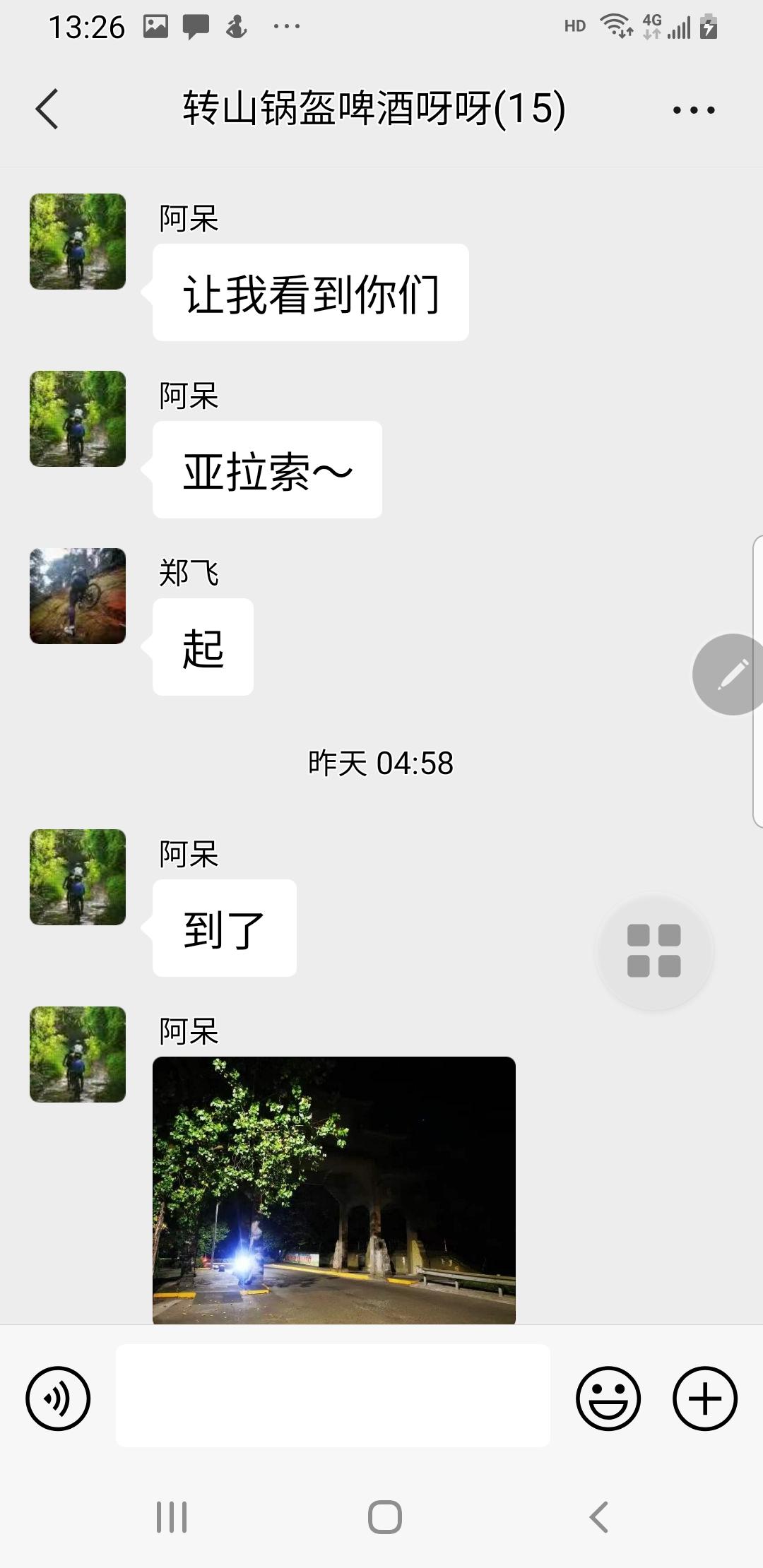Open 阿呆's avatar at the top message
The width and height of the screenshot is (763, 1568).
pyautogui.click(x=77, y=242)
